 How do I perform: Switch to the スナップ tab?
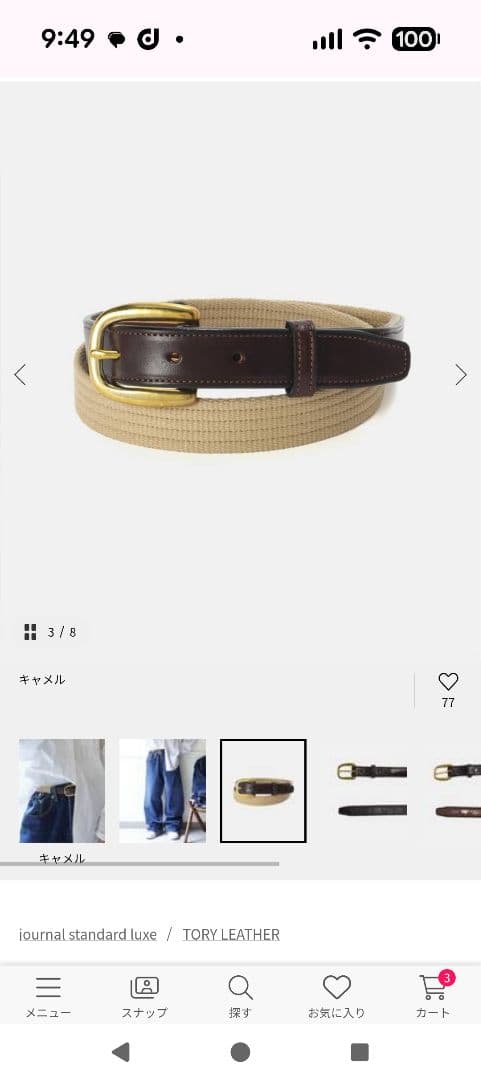(x=145, y=997)
